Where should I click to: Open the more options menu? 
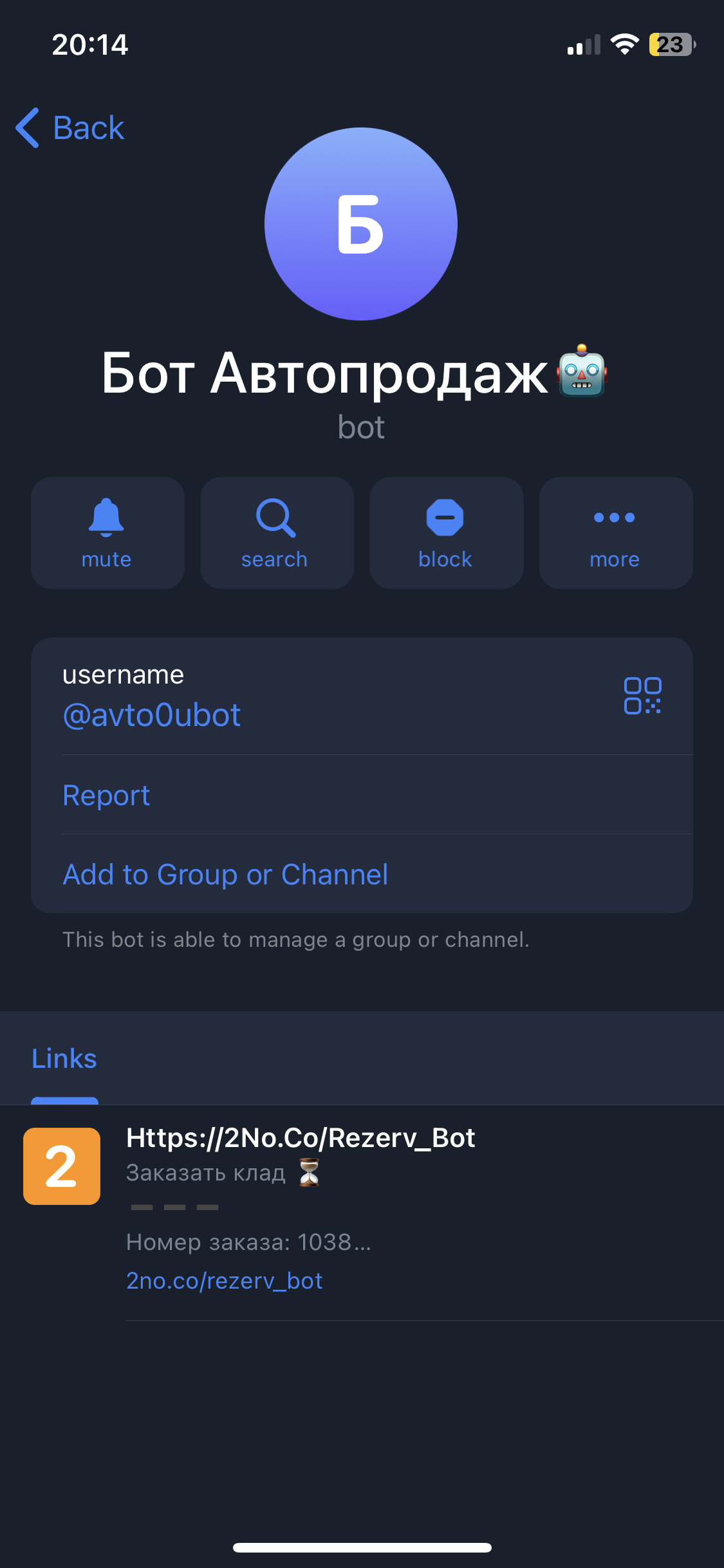click(616, 533)
